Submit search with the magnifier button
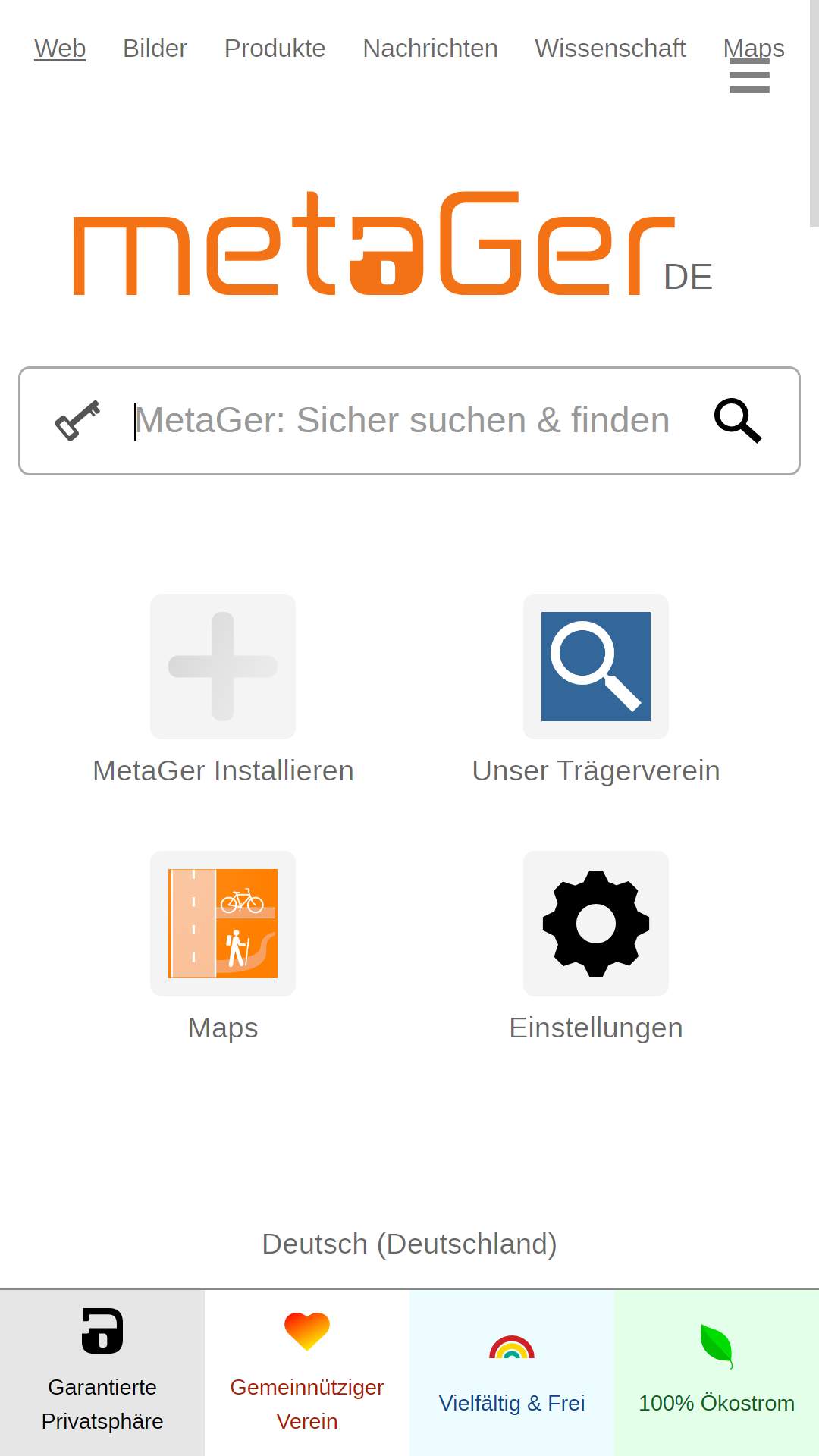The height and width of the screenshot is (1456, 819). pos(738,421)
